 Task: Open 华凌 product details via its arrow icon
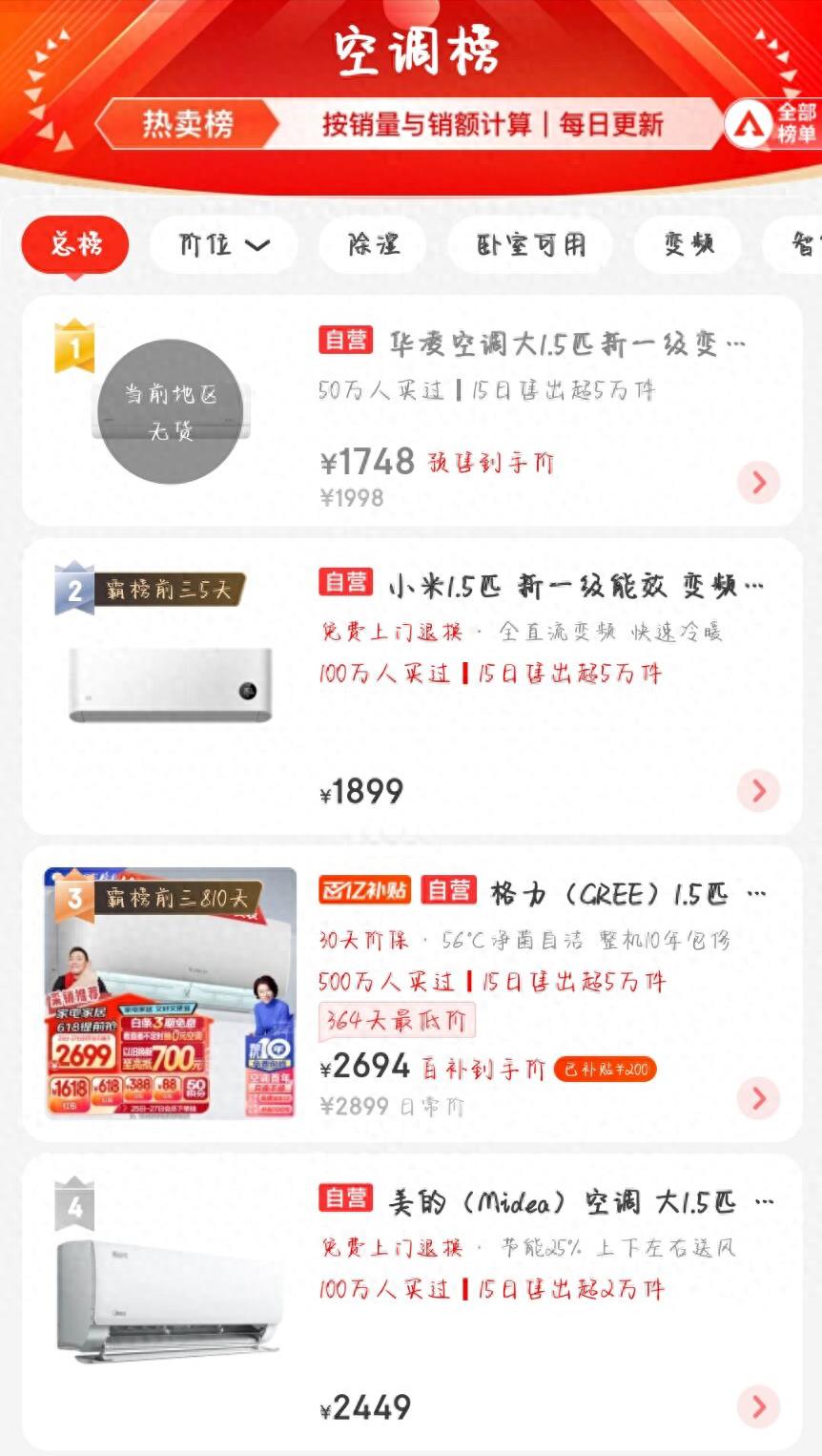click(758, 482)
